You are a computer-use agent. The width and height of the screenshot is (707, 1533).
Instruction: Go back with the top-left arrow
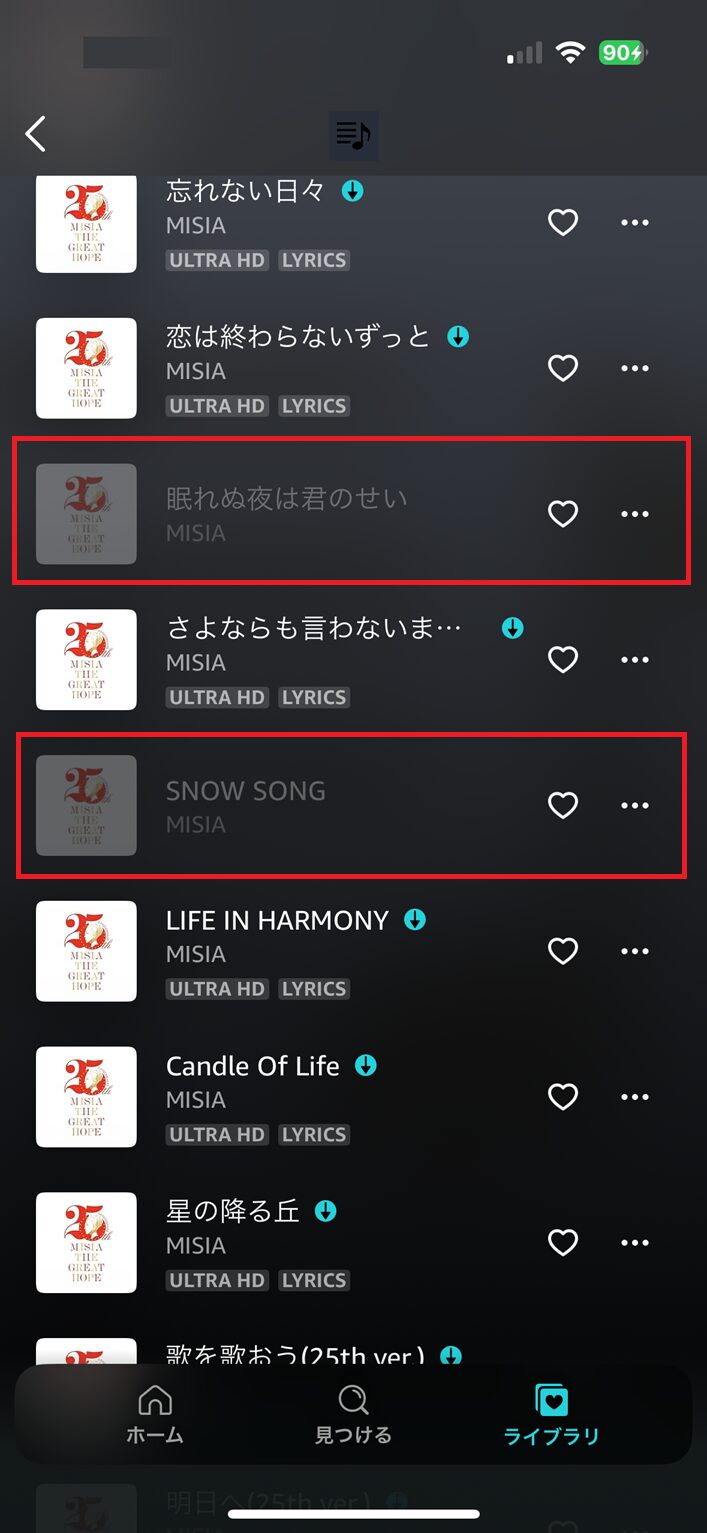36,134
